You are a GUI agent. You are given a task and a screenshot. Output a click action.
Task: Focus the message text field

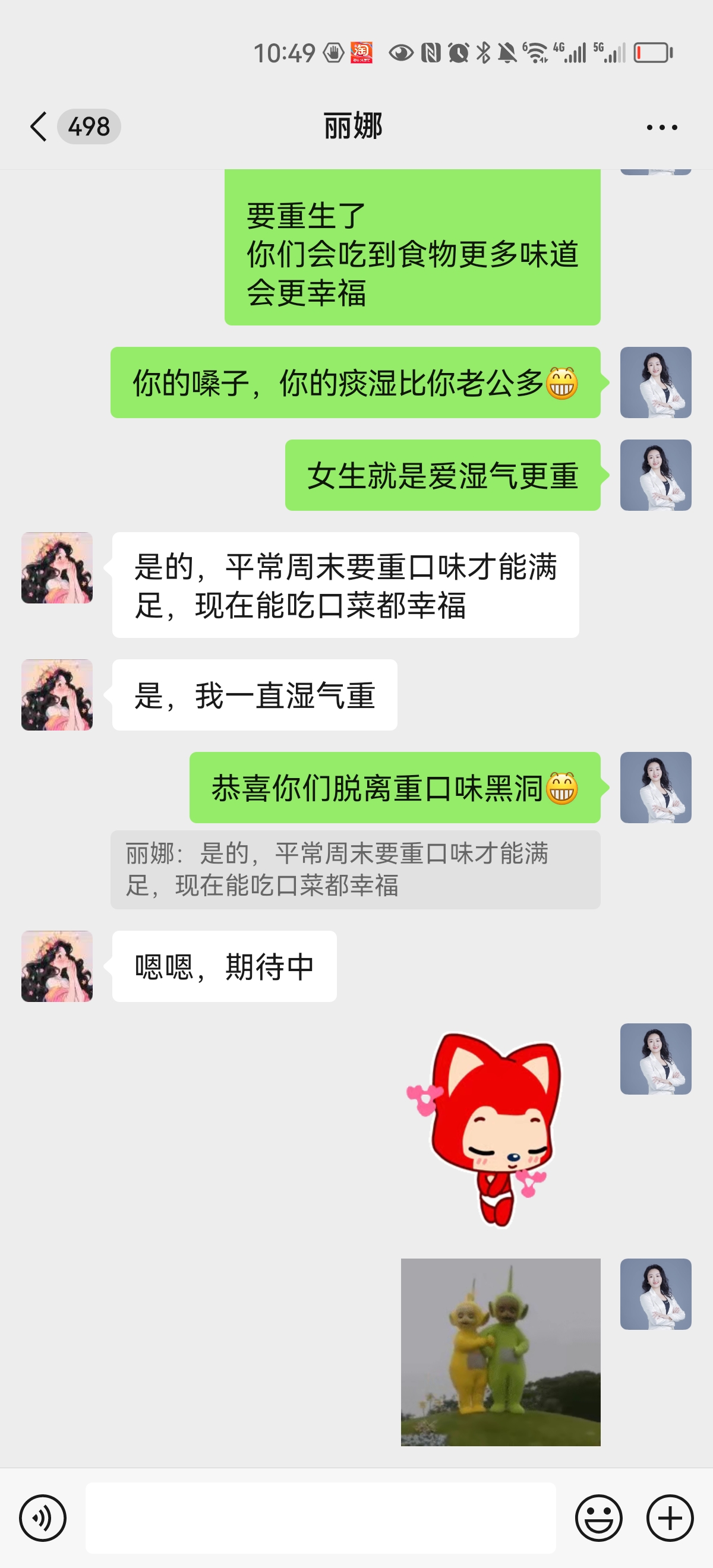(x=320, y=1518)
